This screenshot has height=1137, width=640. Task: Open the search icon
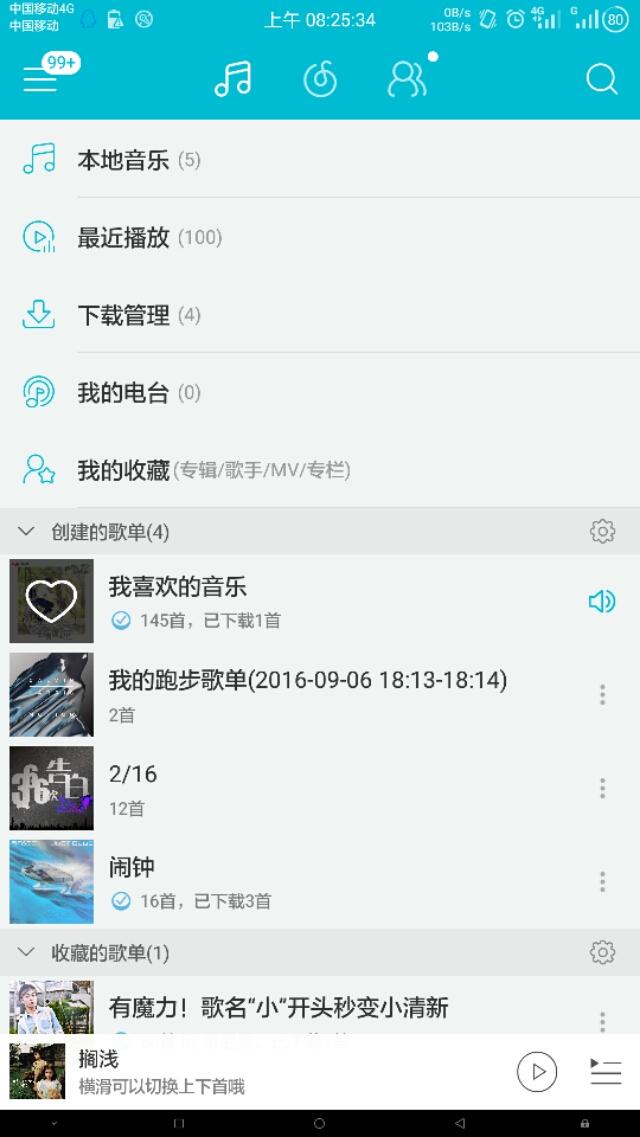[601, 79]
